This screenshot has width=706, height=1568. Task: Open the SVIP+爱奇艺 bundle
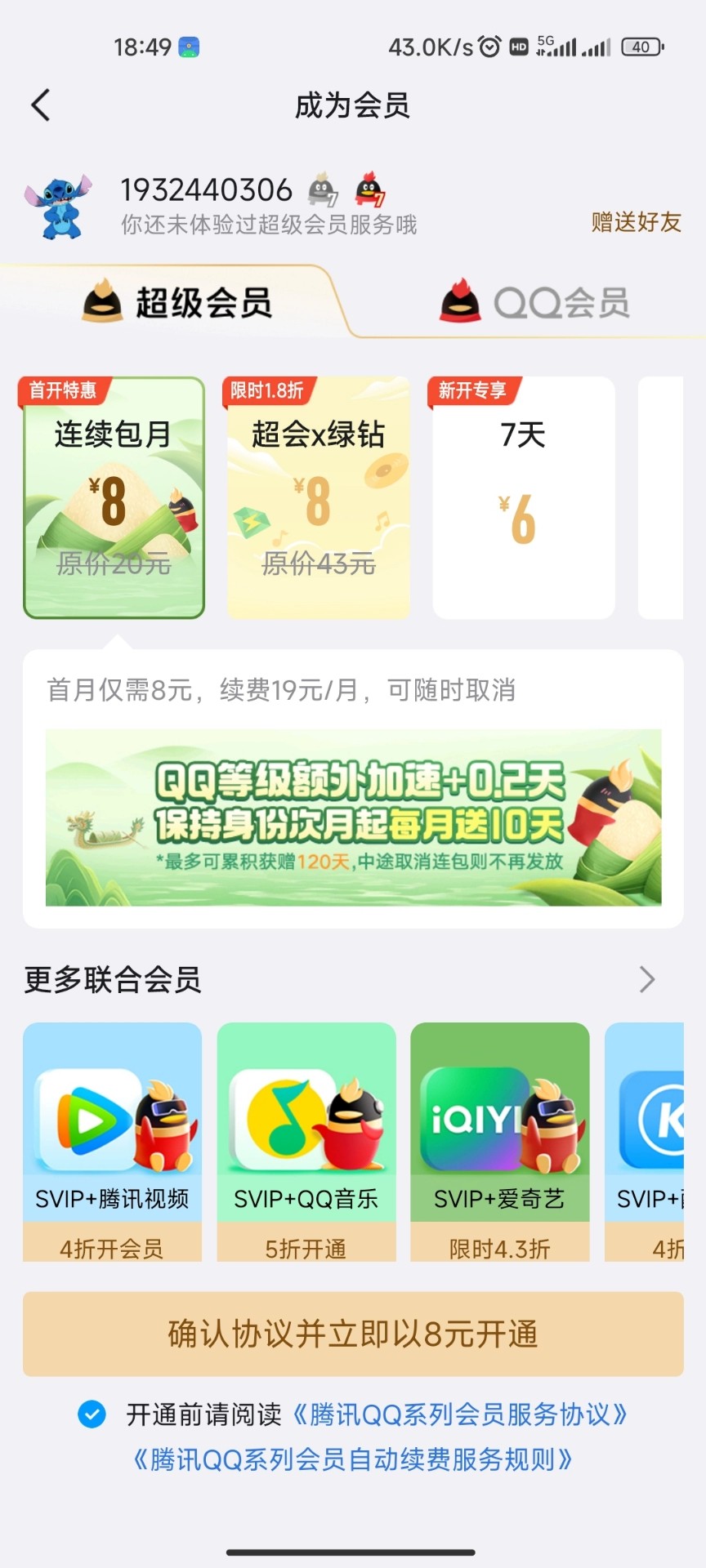click(x=499, y=1142)
